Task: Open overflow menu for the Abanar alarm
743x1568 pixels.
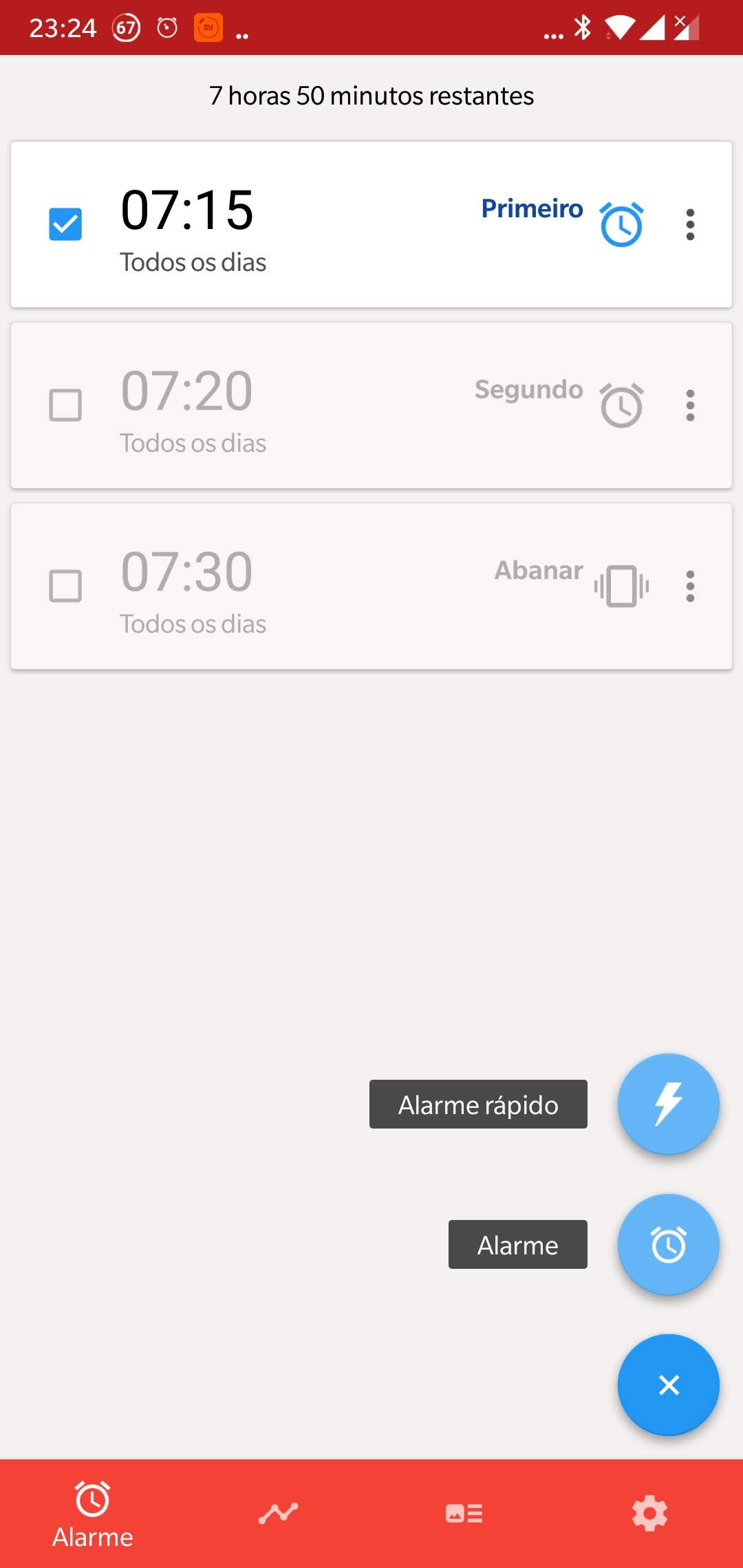Action: coord(690,586)
